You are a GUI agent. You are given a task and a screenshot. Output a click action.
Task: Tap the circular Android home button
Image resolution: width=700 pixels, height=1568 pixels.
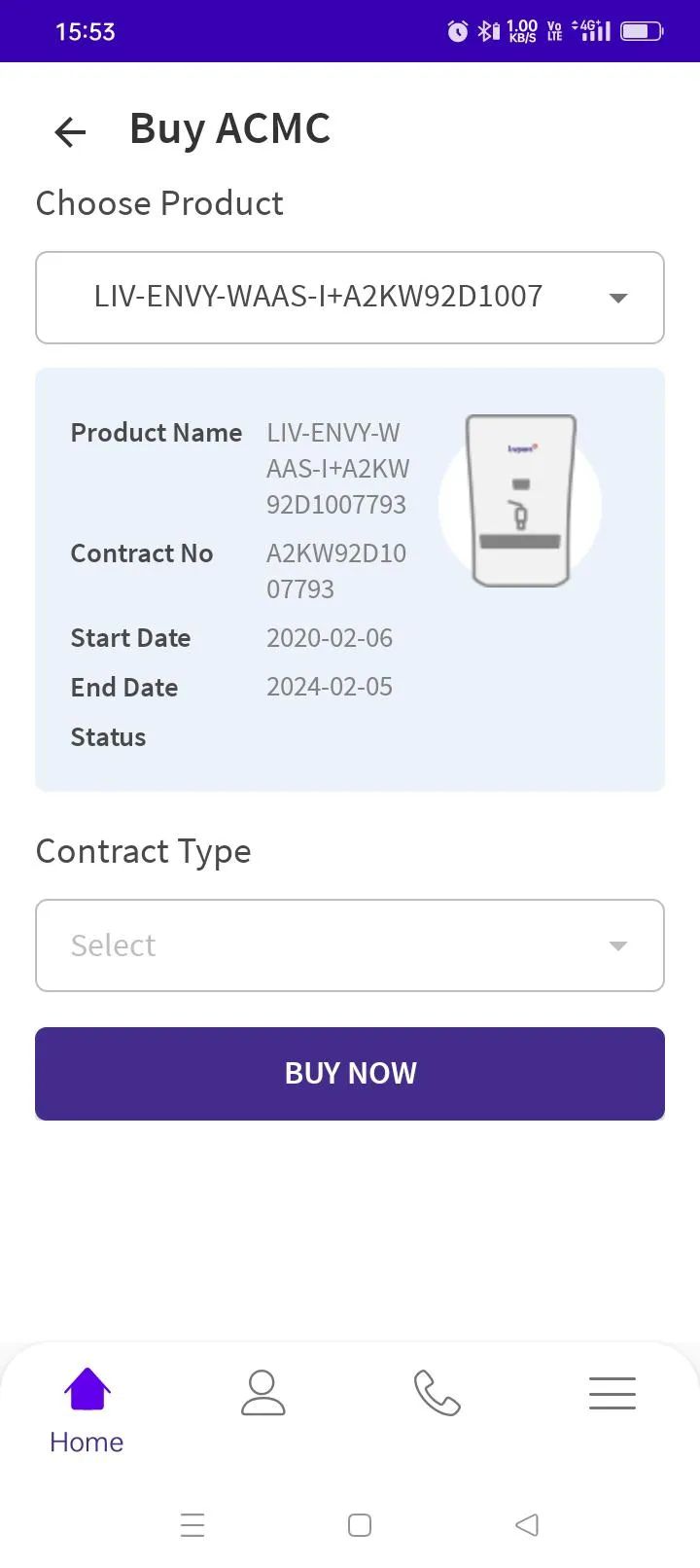coord(360,1525)
